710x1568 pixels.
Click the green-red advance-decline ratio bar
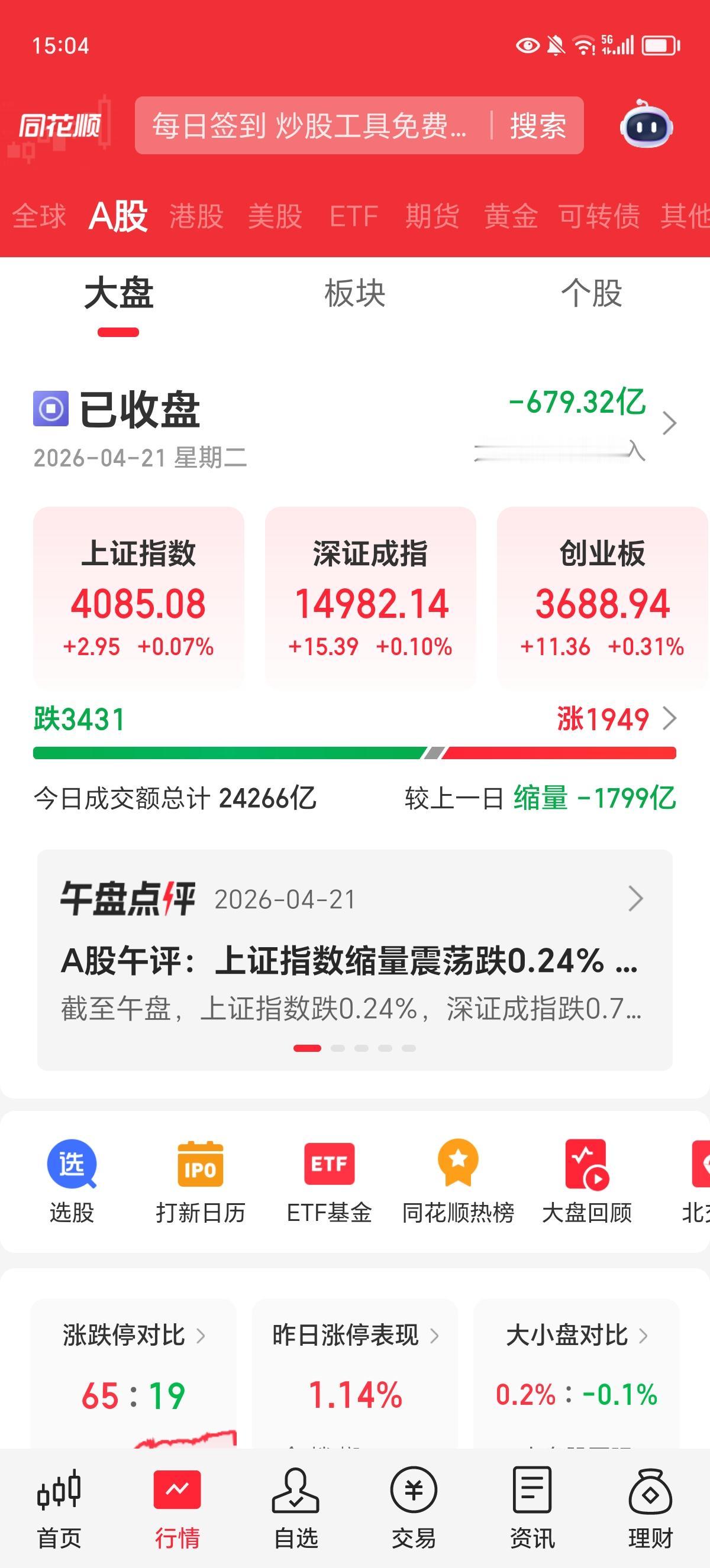355,752
